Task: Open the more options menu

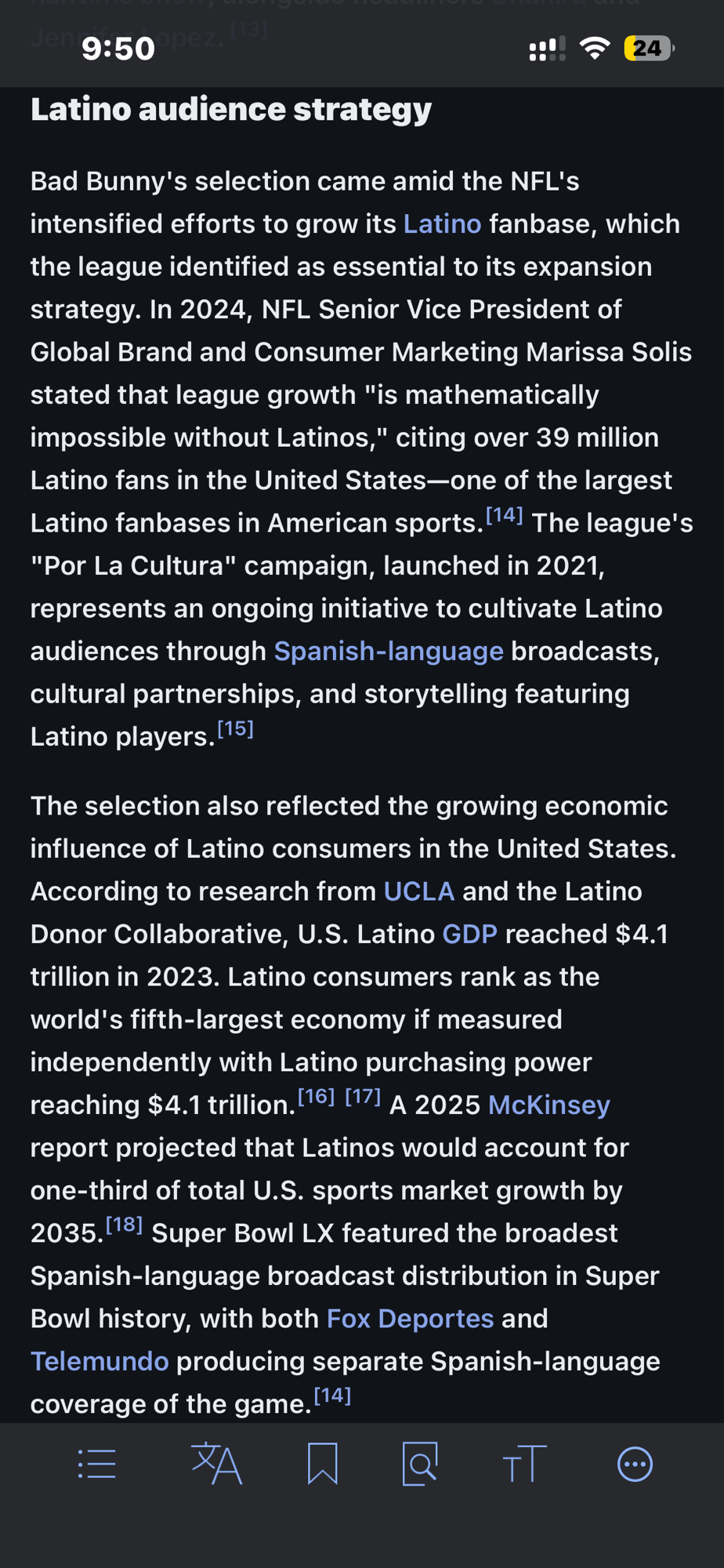Action: [635, 1464]
